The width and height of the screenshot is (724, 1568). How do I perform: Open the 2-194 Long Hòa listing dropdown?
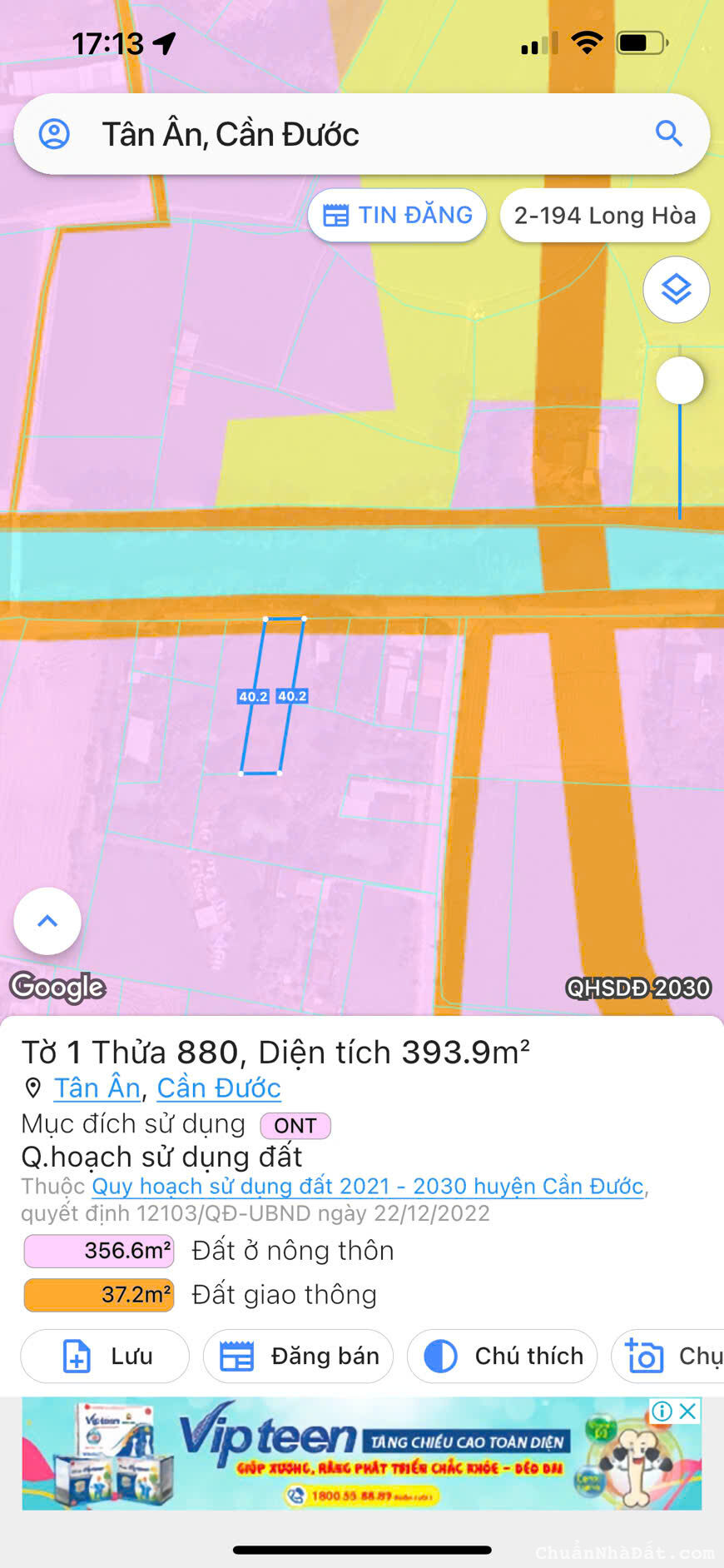604,215
